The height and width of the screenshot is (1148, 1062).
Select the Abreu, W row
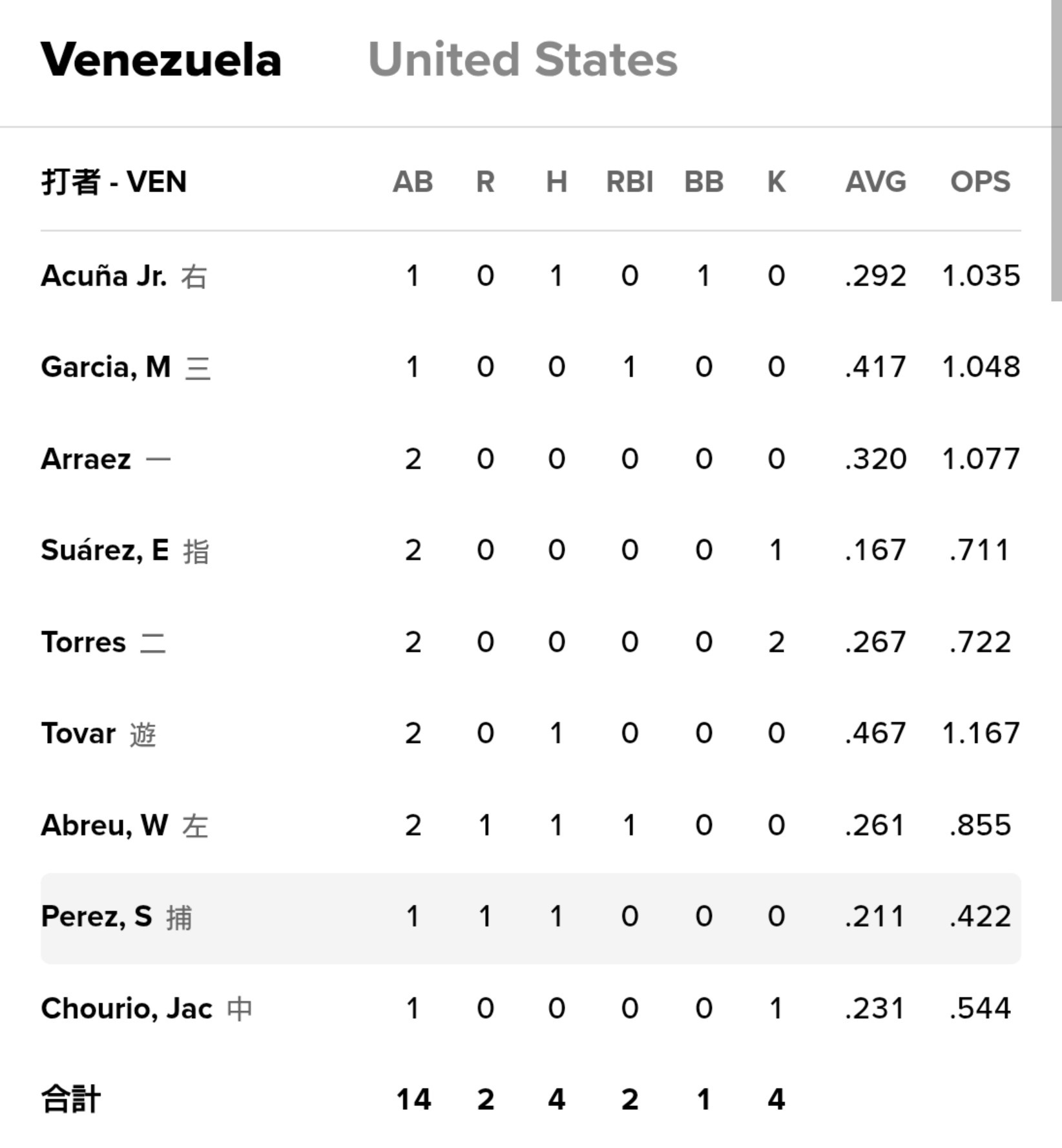[x=105, y=825]
